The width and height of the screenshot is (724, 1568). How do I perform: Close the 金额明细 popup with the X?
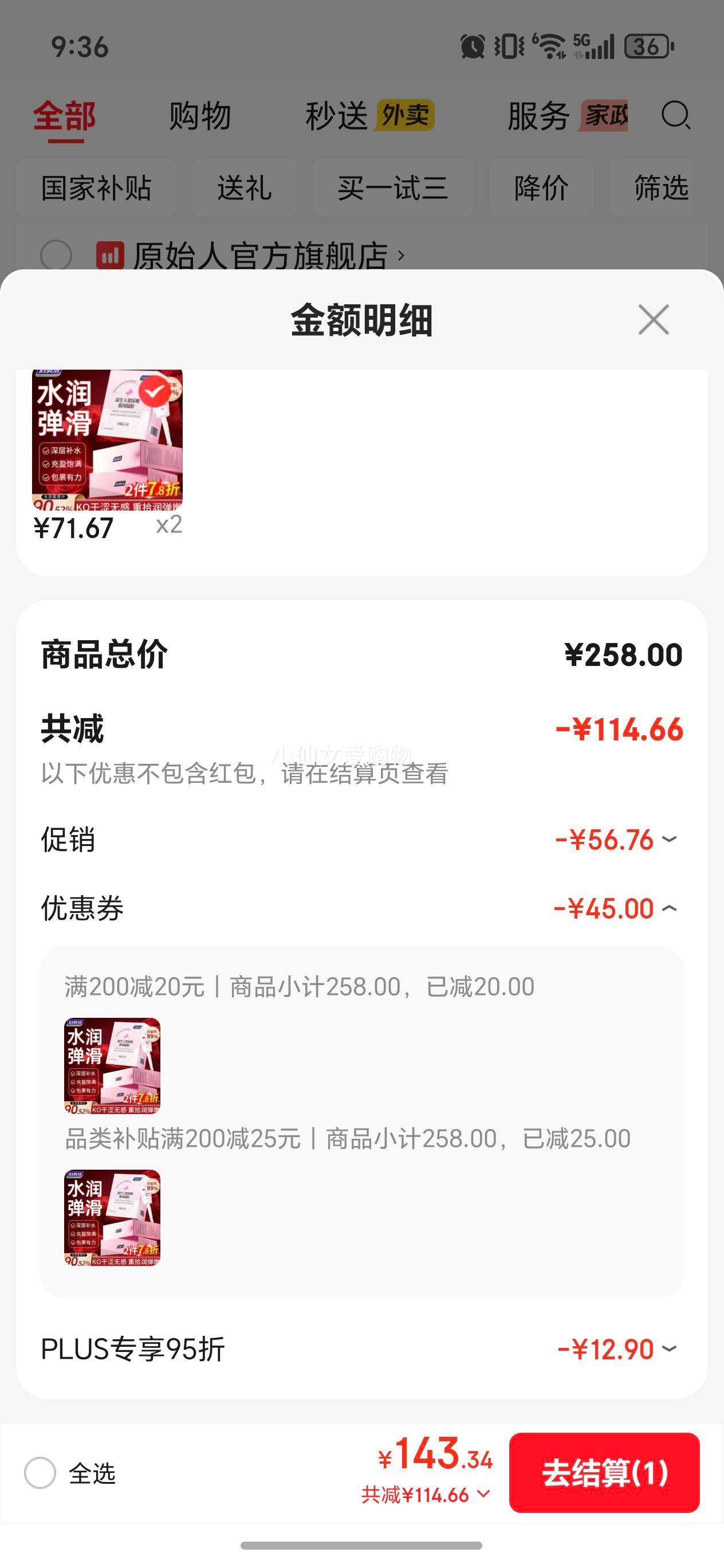pyautogui.click(x=655, y=320)
